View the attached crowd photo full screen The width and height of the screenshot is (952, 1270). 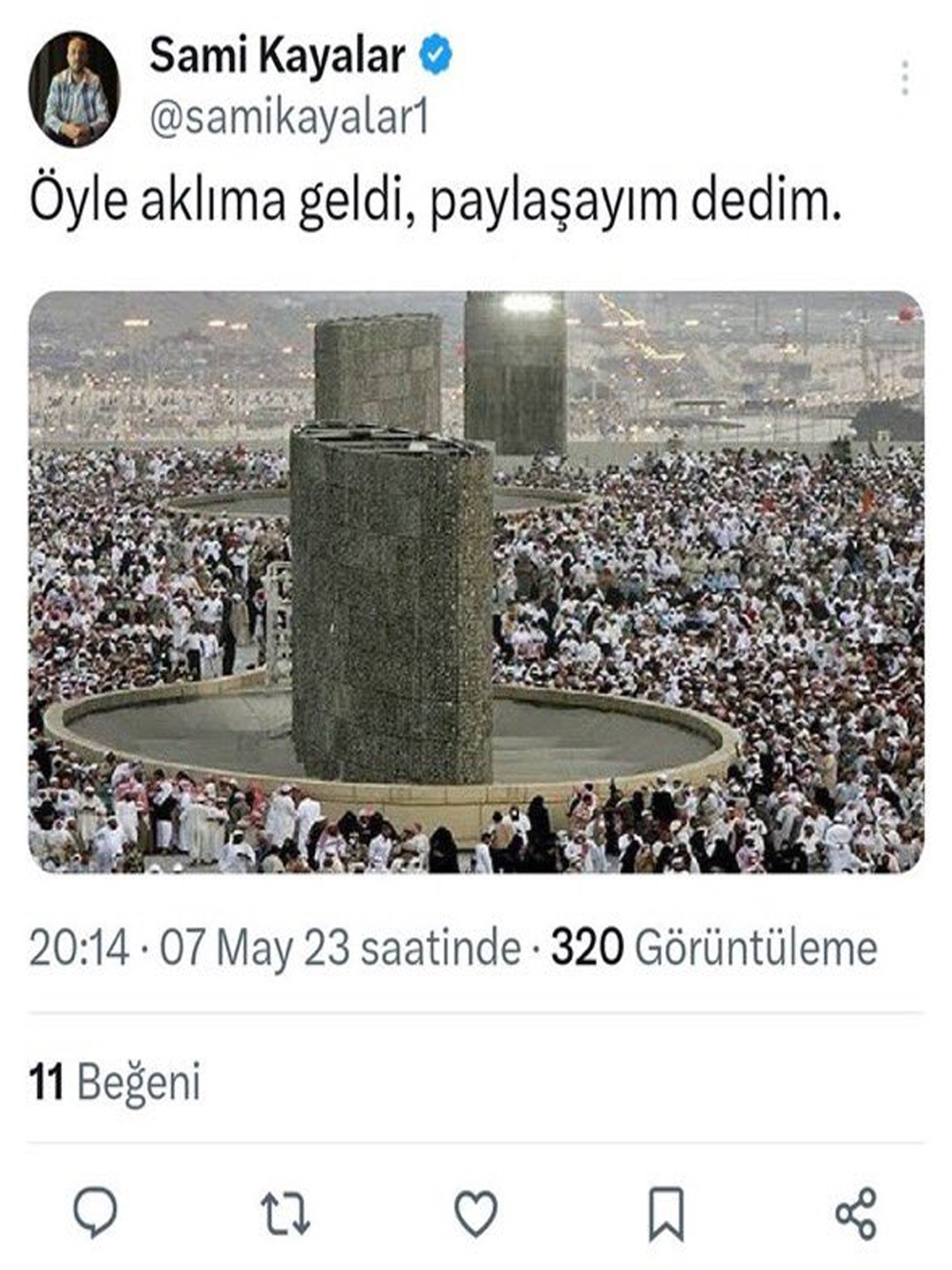[x=476, y=582]
